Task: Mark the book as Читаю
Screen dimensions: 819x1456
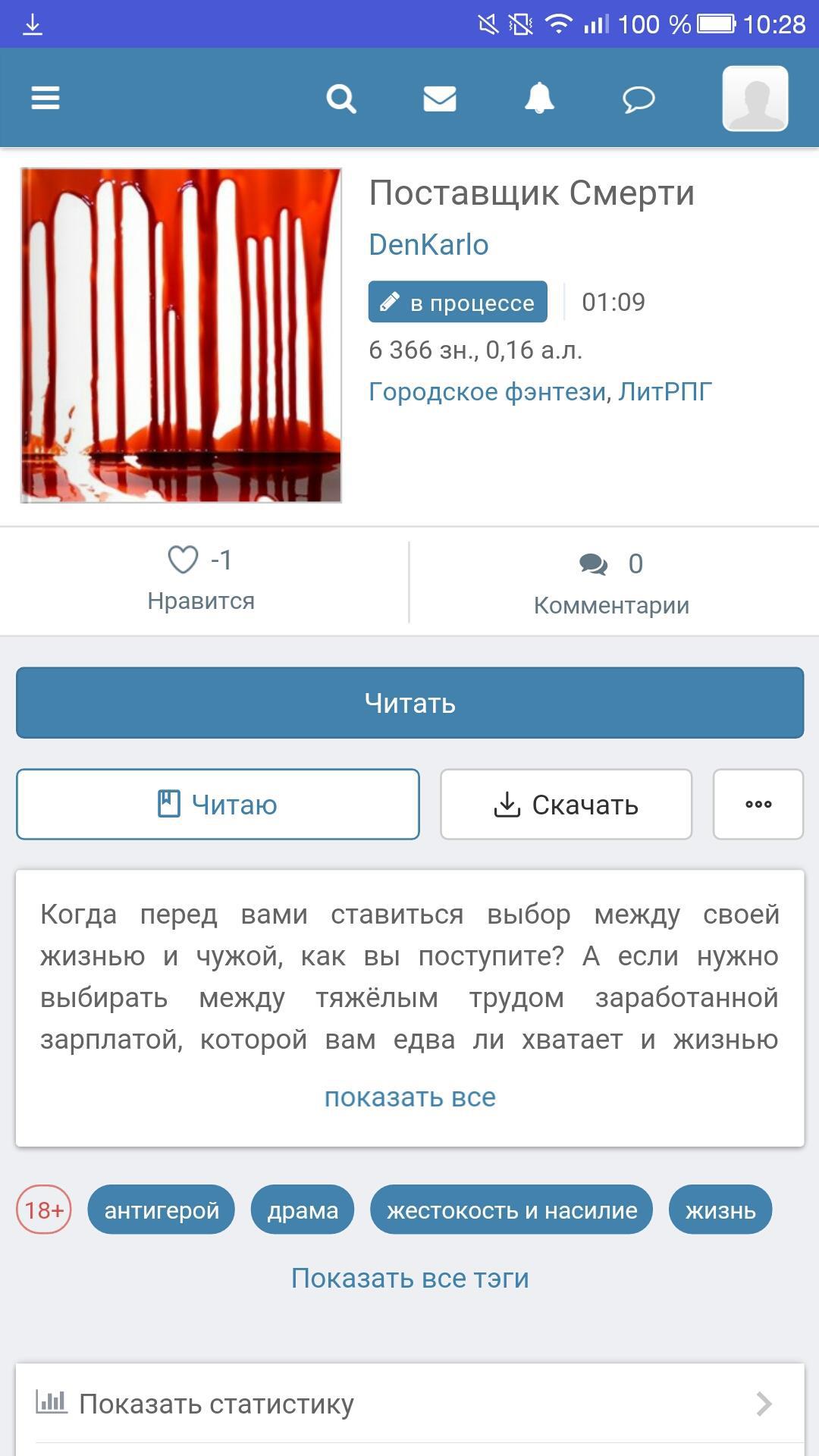Action: point(218,805)
